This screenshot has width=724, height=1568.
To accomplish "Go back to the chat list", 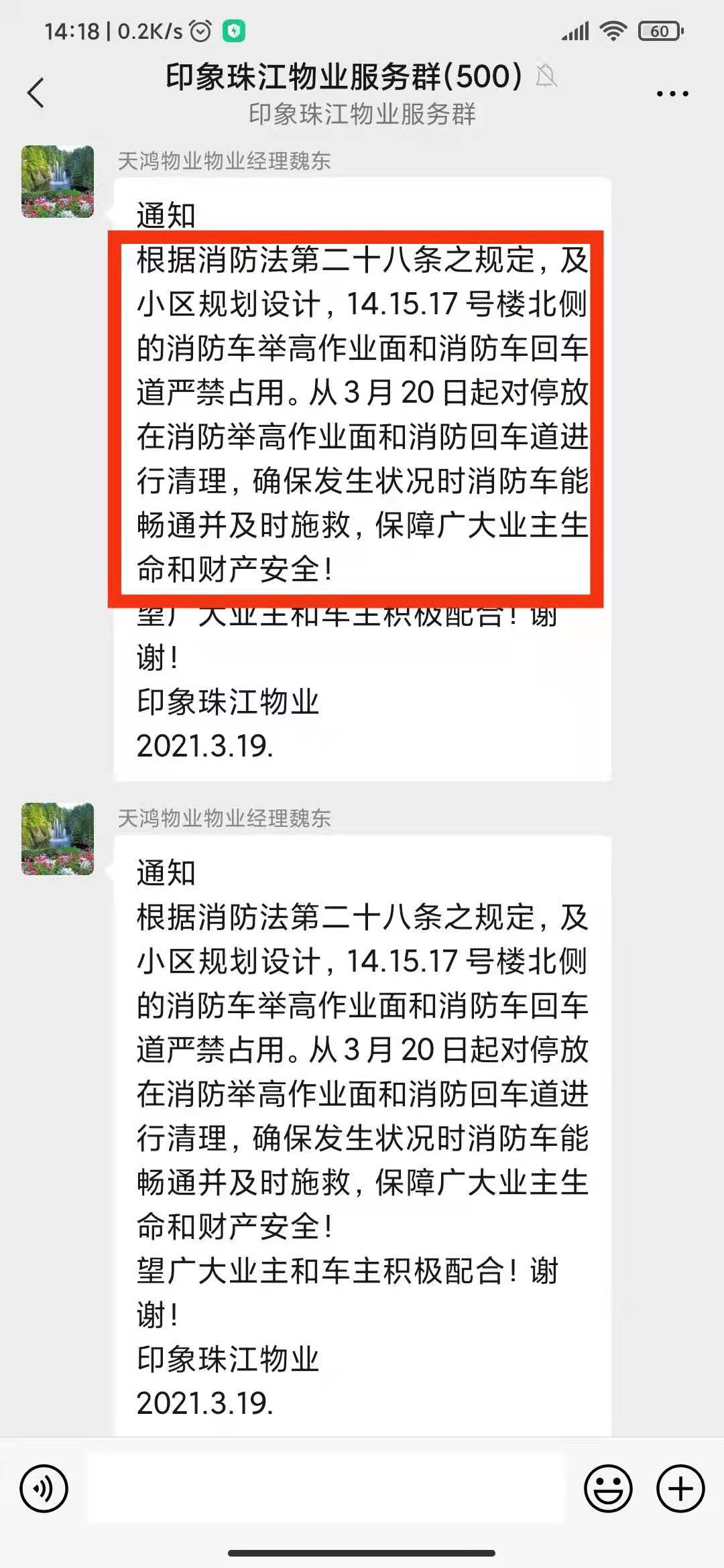I will pyautogui.click(x=36, y=92).
